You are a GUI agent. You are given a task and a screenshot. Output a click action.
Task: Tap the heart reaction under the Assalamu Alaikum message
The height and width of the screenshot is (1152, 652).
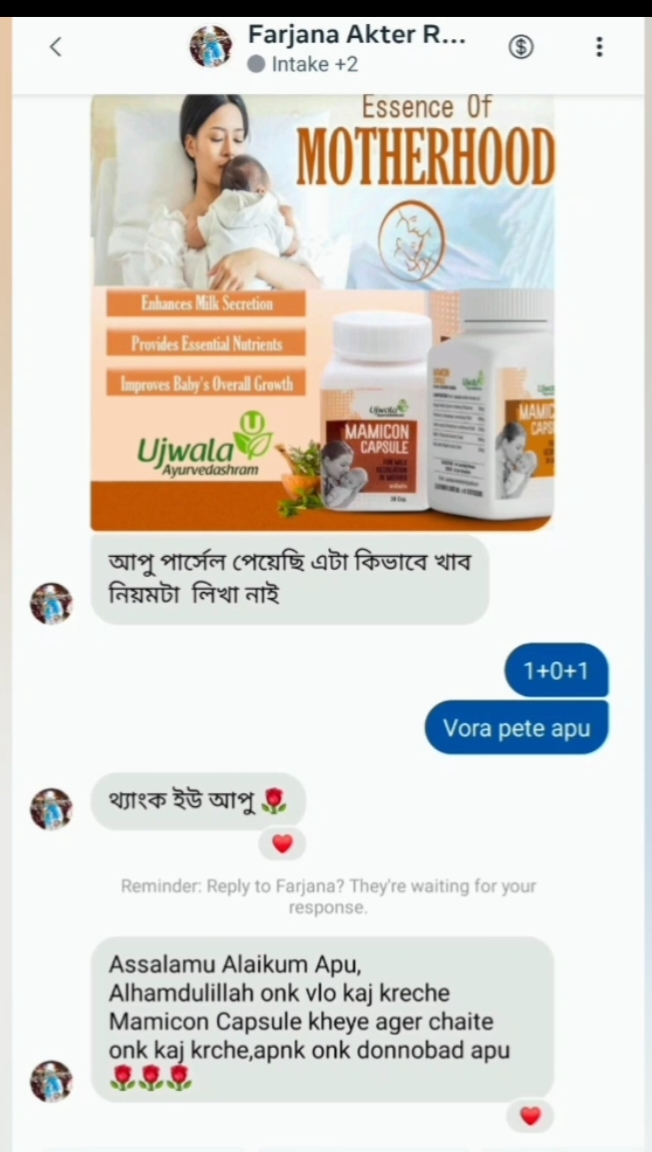[x=529, y=1116]
